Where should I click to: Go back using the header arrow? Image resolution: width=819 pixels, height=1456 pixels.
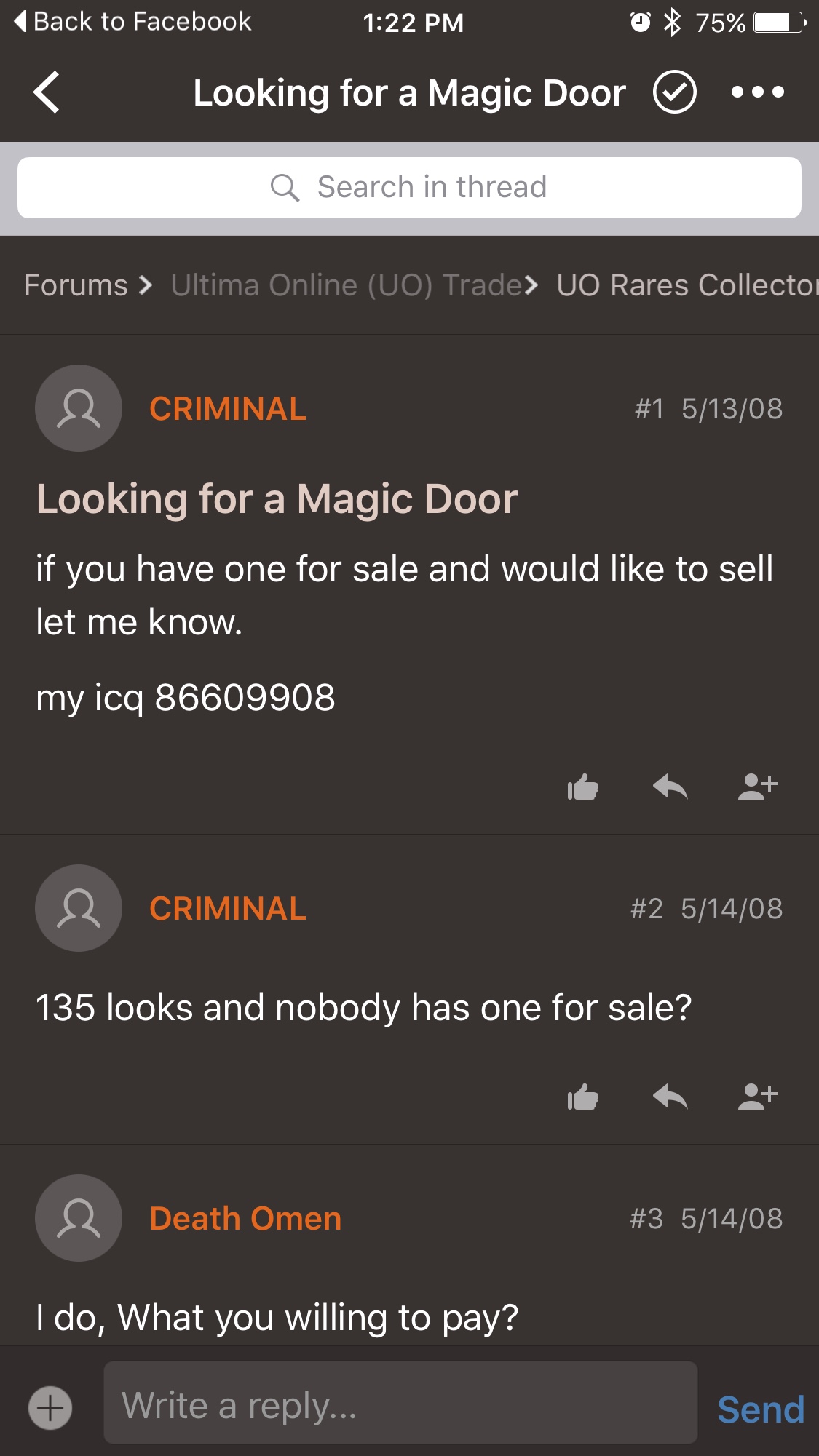point(47,92)
